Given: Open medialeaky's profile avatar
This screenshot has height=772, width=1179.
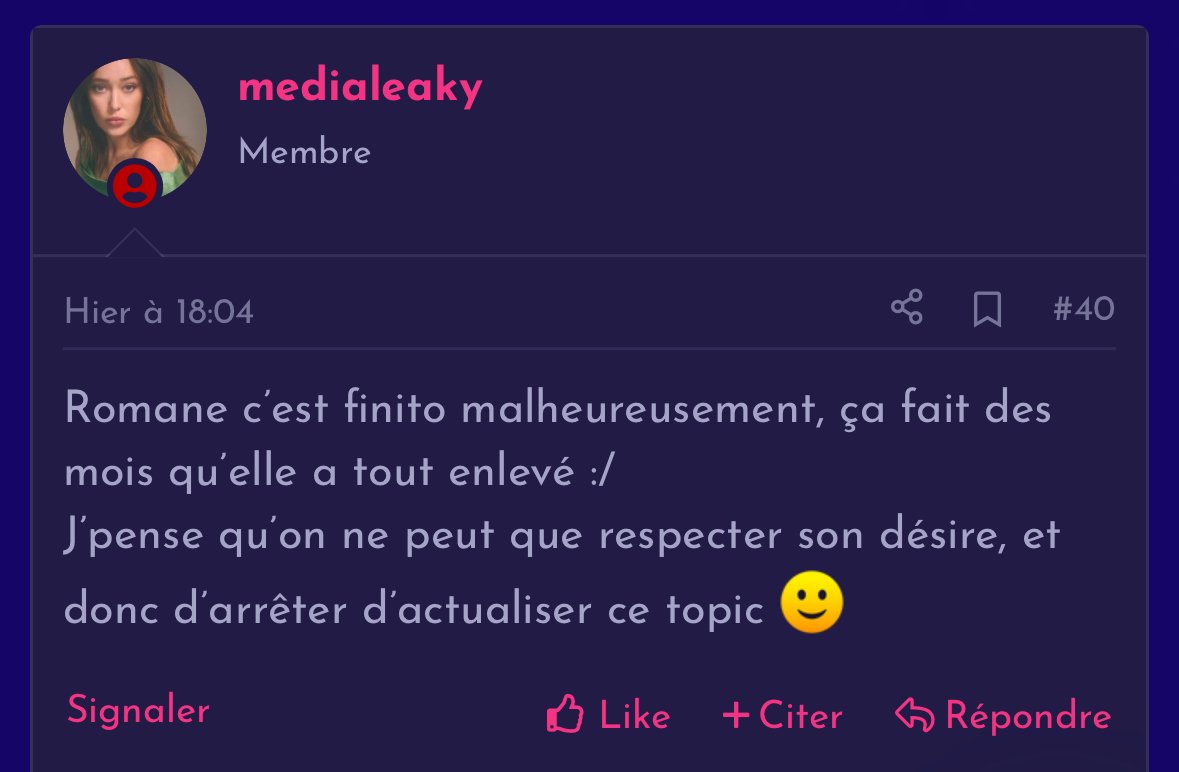Looking at the screenshot, I should 135,128.
